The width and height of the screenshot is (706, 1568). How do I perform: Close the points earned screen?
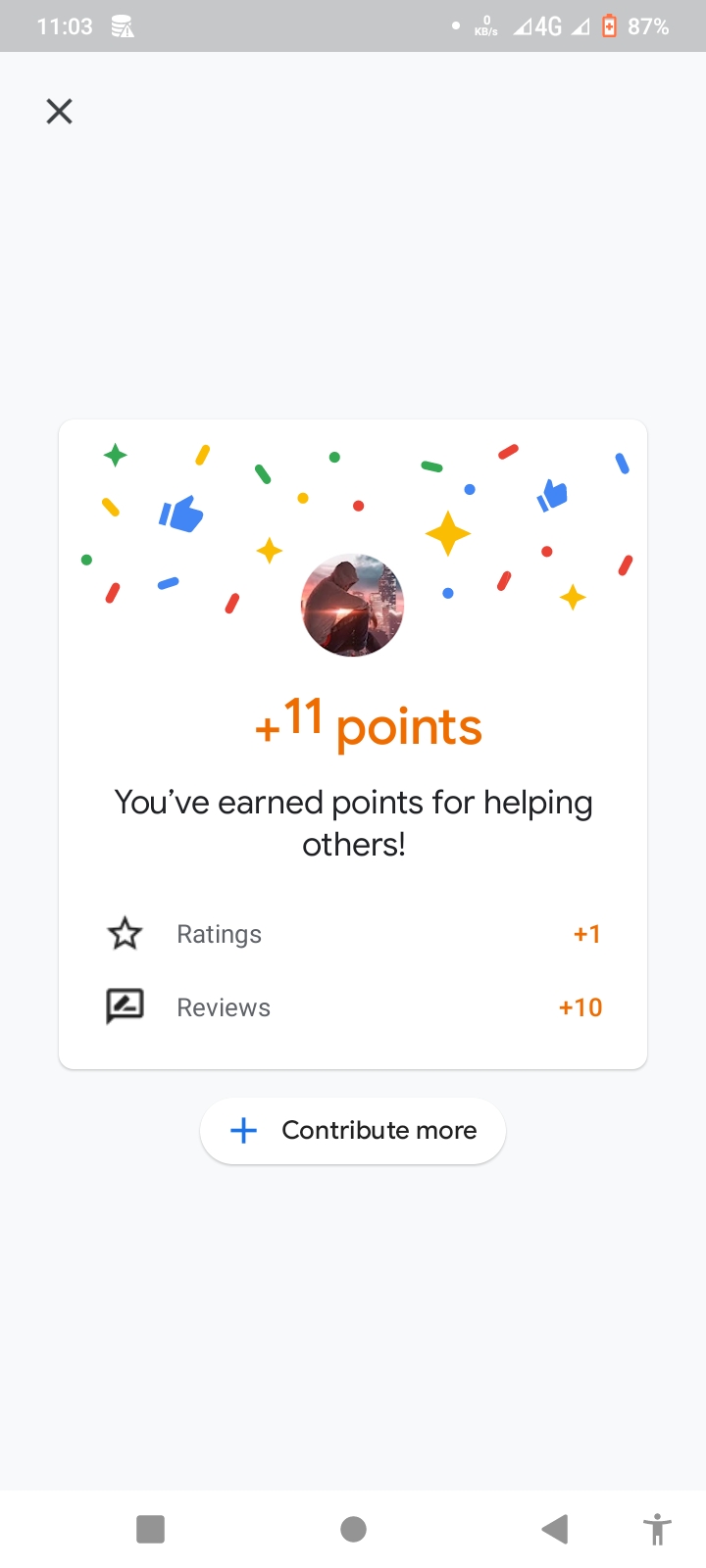pos(60,112)
